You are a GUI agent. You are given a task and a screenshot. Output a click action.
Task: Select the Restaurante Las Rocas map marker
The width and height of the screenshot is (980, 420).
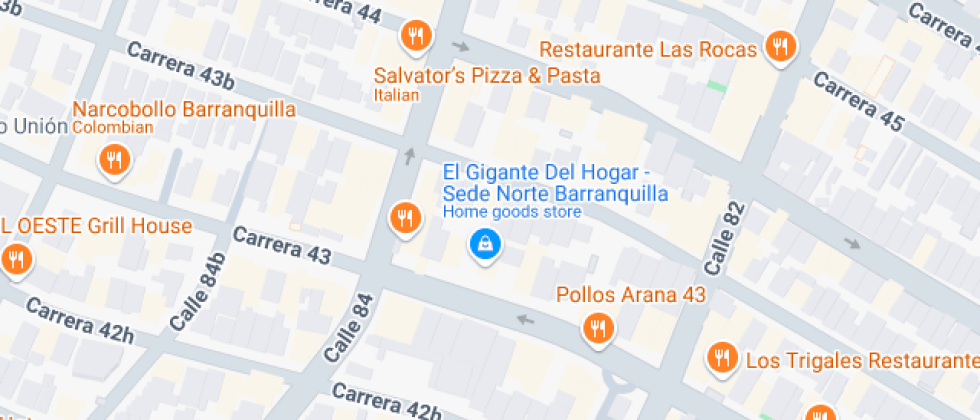click(780, 46)
